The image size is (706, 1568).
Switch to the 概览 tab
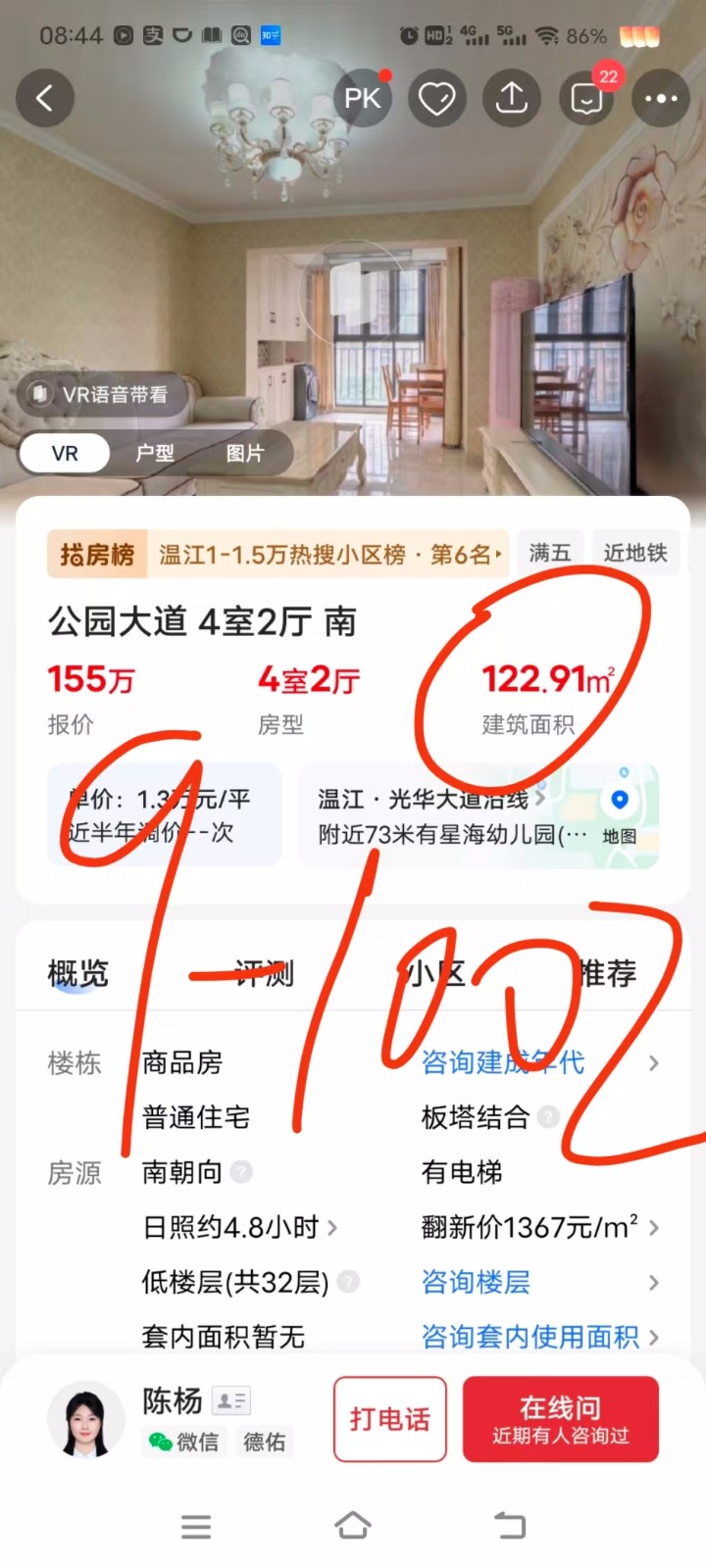click(x=77, y=973)
